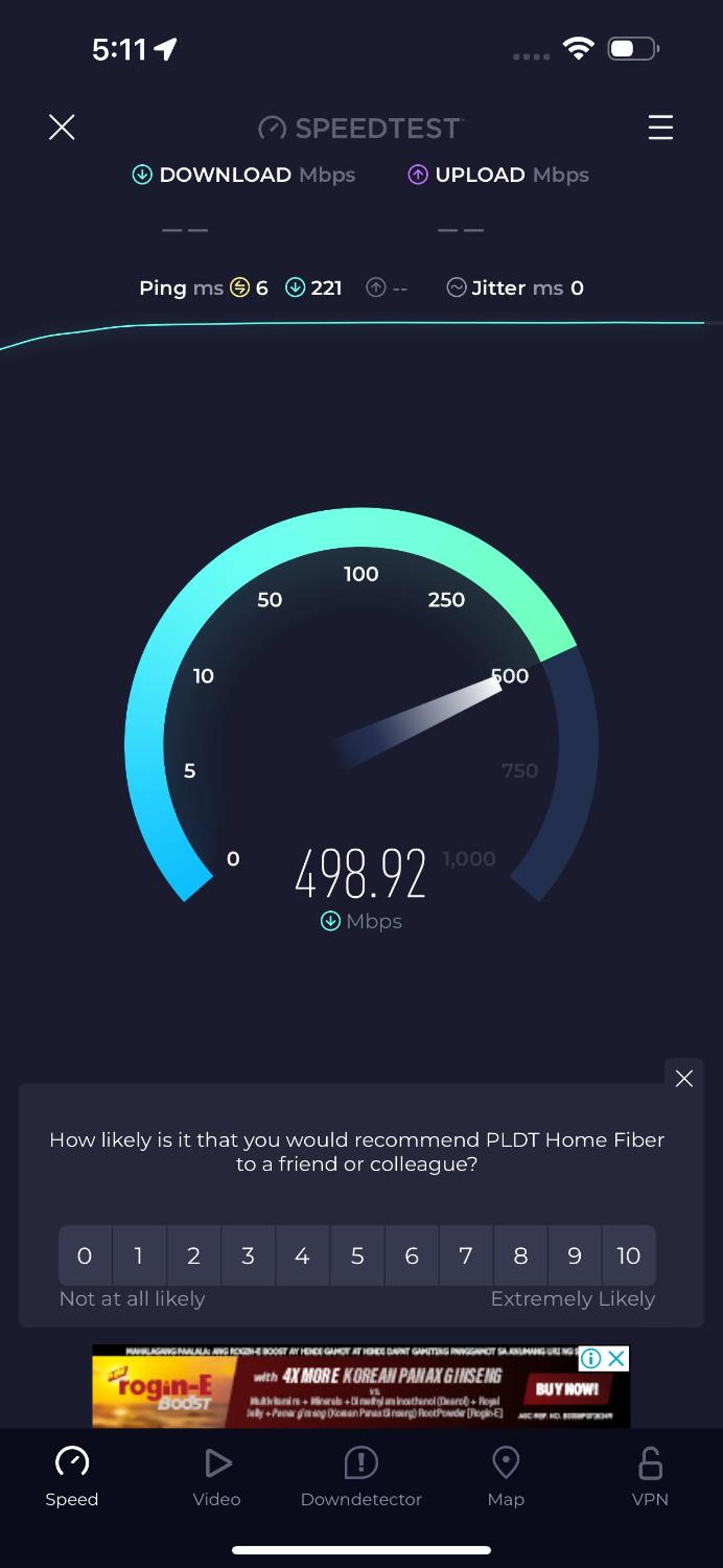
Task: Give a rating of 9
Action: 574,1256
